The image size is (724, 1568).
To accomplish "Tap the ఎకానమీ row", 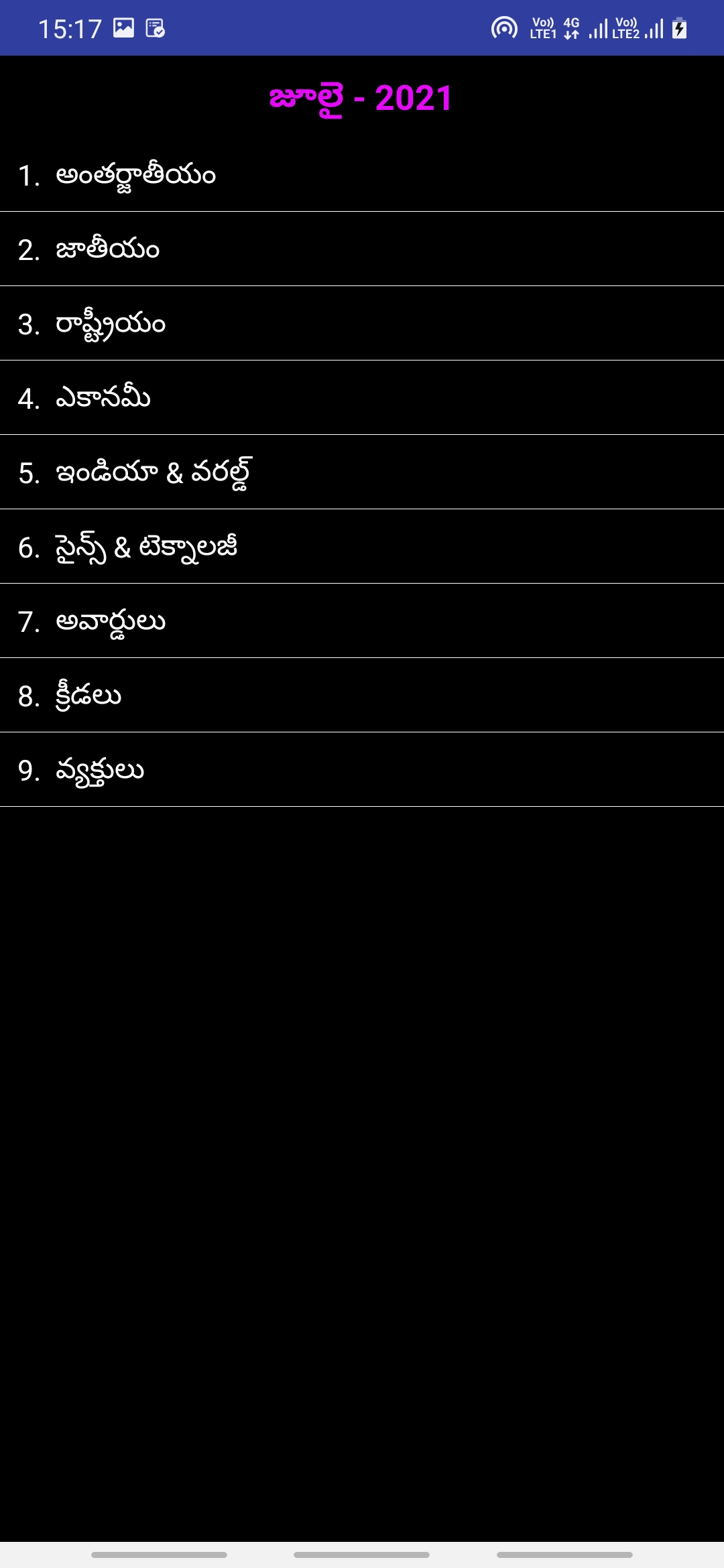I will (103, 399).
